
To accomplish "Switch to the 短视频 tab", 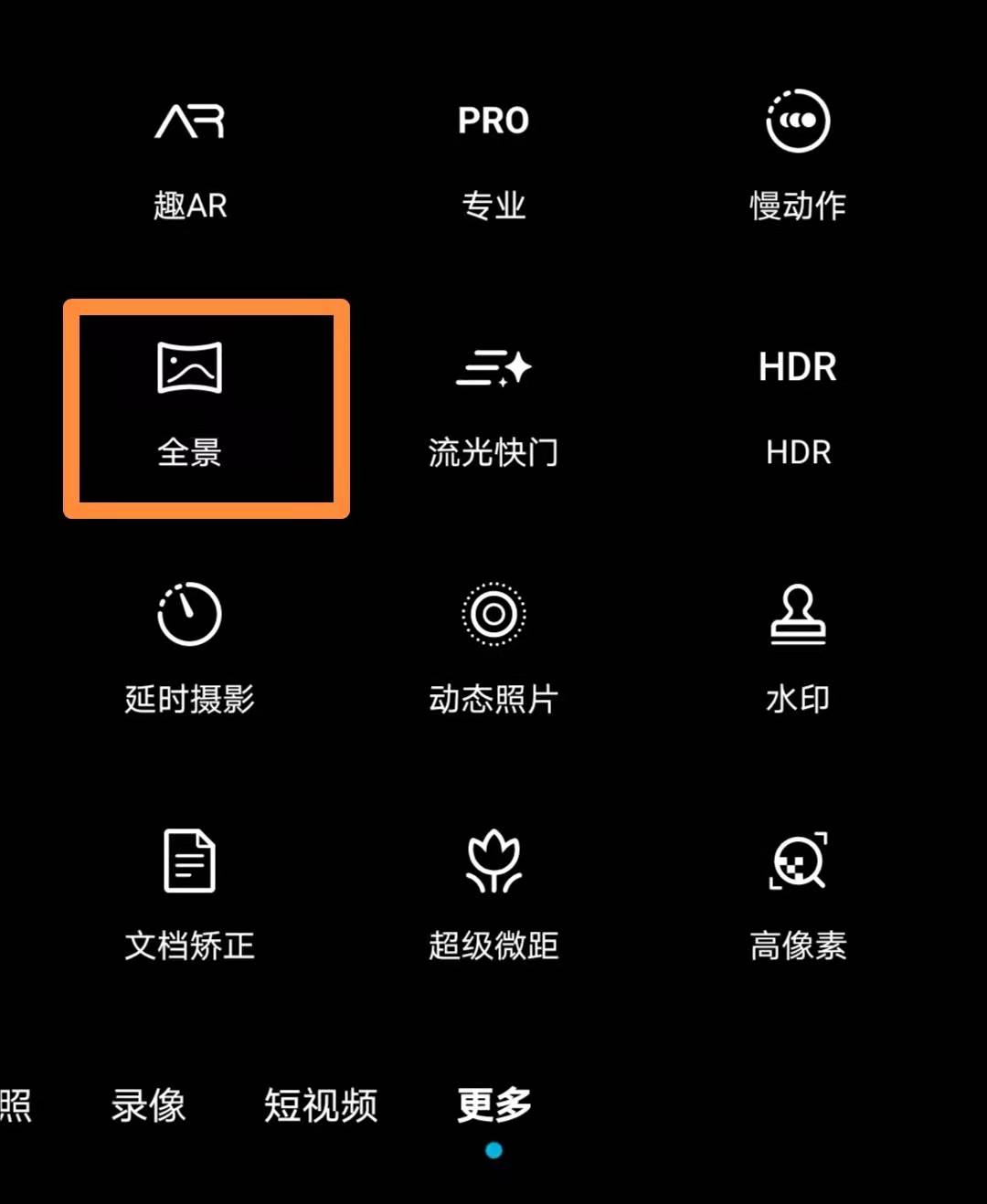I will click(321, 1105).
